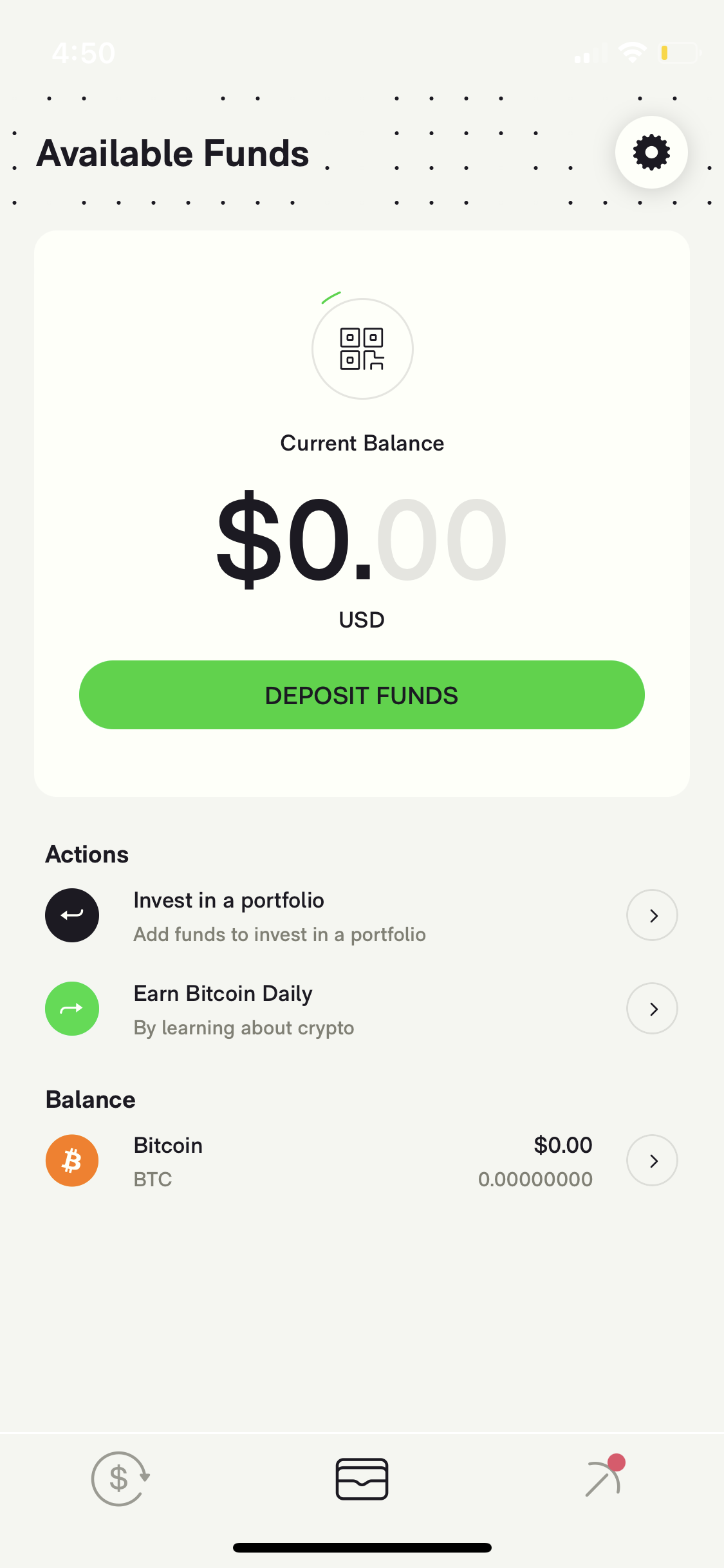724x1568 pixels.
Task: Switch to the dollar recurring tab
Action: coord(120,1479)
